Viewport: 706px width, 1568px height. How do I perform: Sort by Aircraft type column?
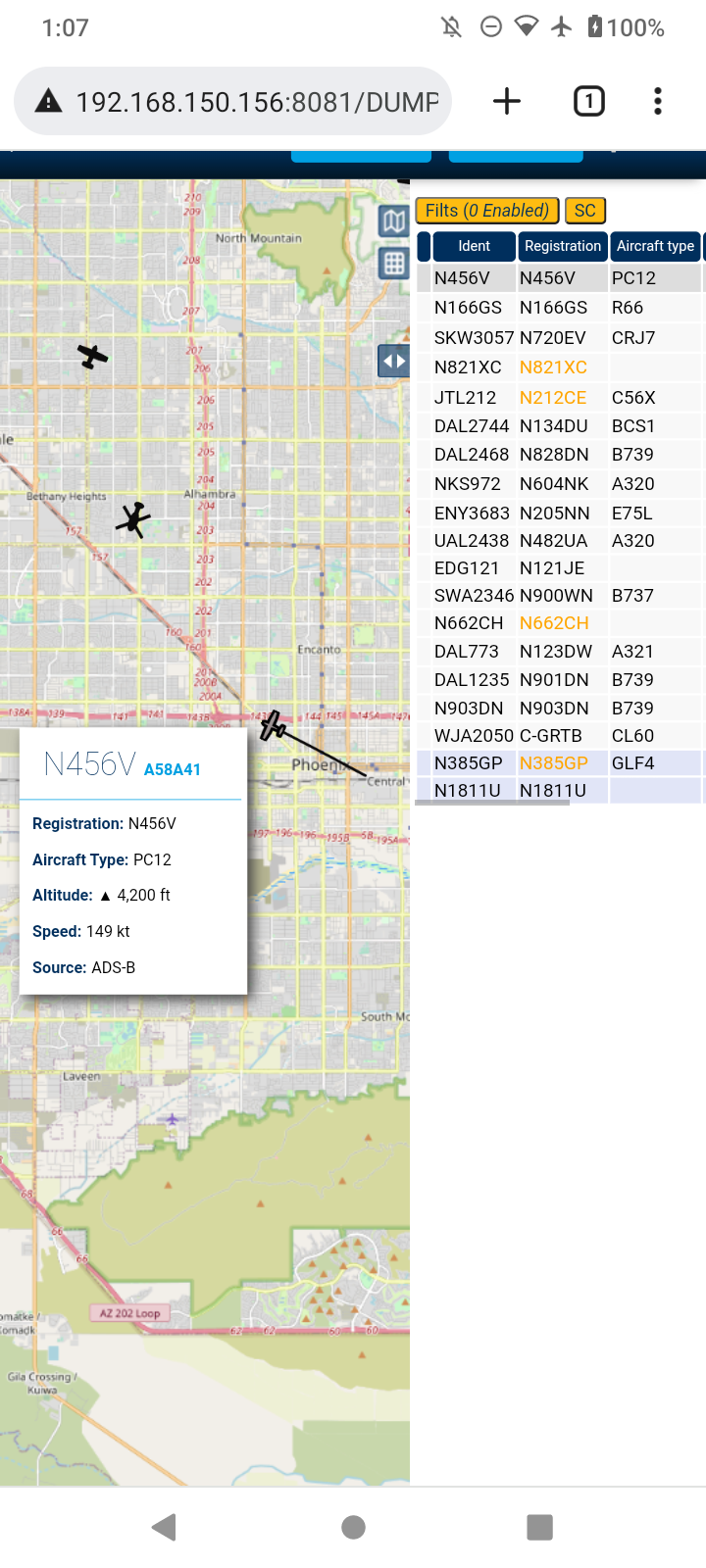click(x=655, y=246)
